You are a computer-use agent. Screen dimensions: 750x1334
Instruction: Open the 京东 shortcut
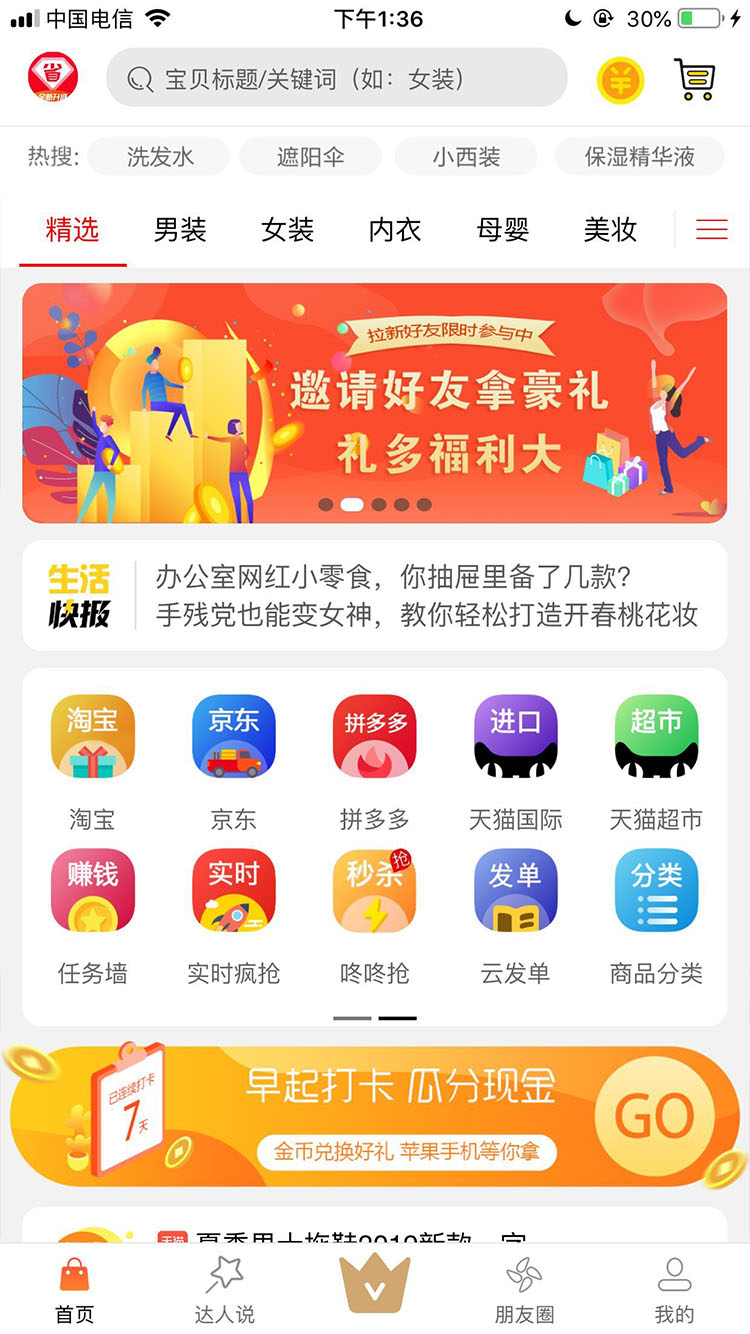(x=233, y=763)
